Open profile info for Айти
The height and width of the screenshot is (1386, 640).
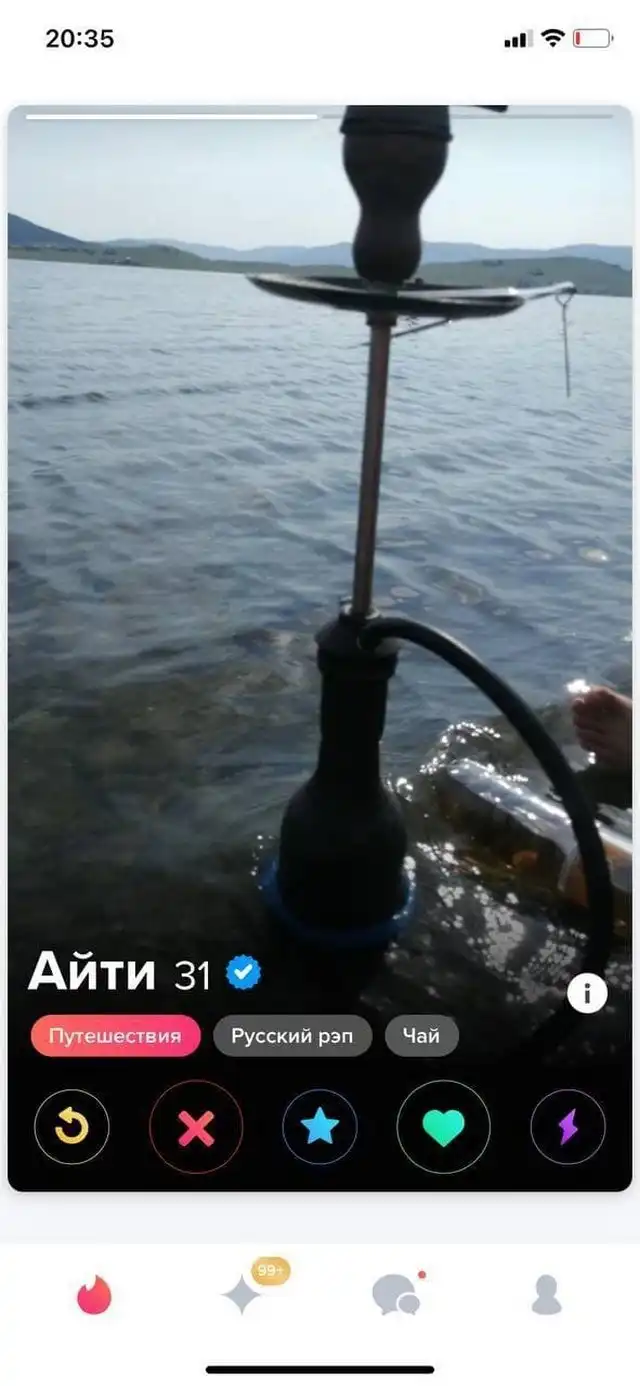click(x=587, y=993)
